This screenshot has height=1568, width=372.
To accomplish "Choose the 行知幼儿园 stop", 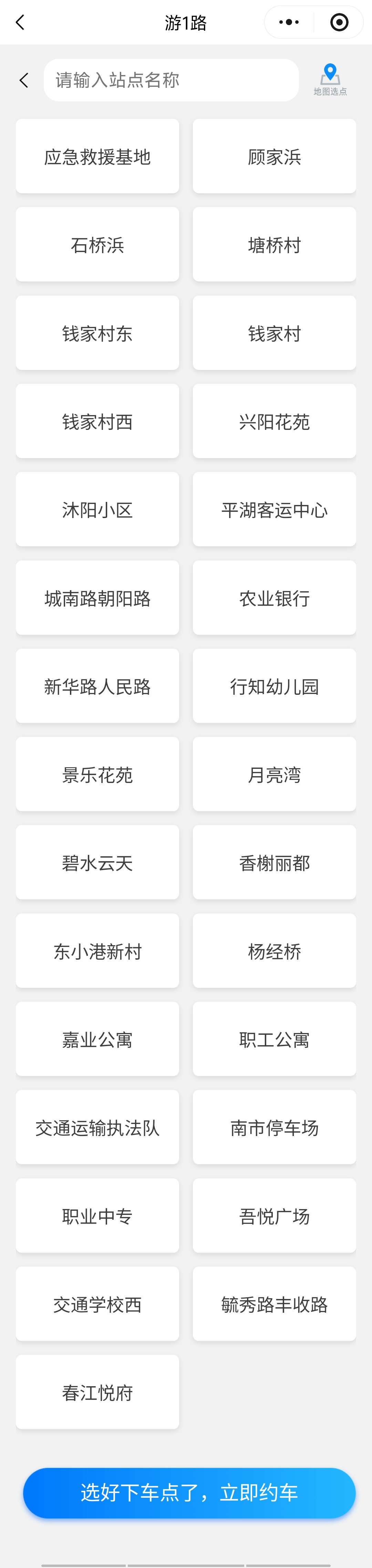I will tap(274, 686).
